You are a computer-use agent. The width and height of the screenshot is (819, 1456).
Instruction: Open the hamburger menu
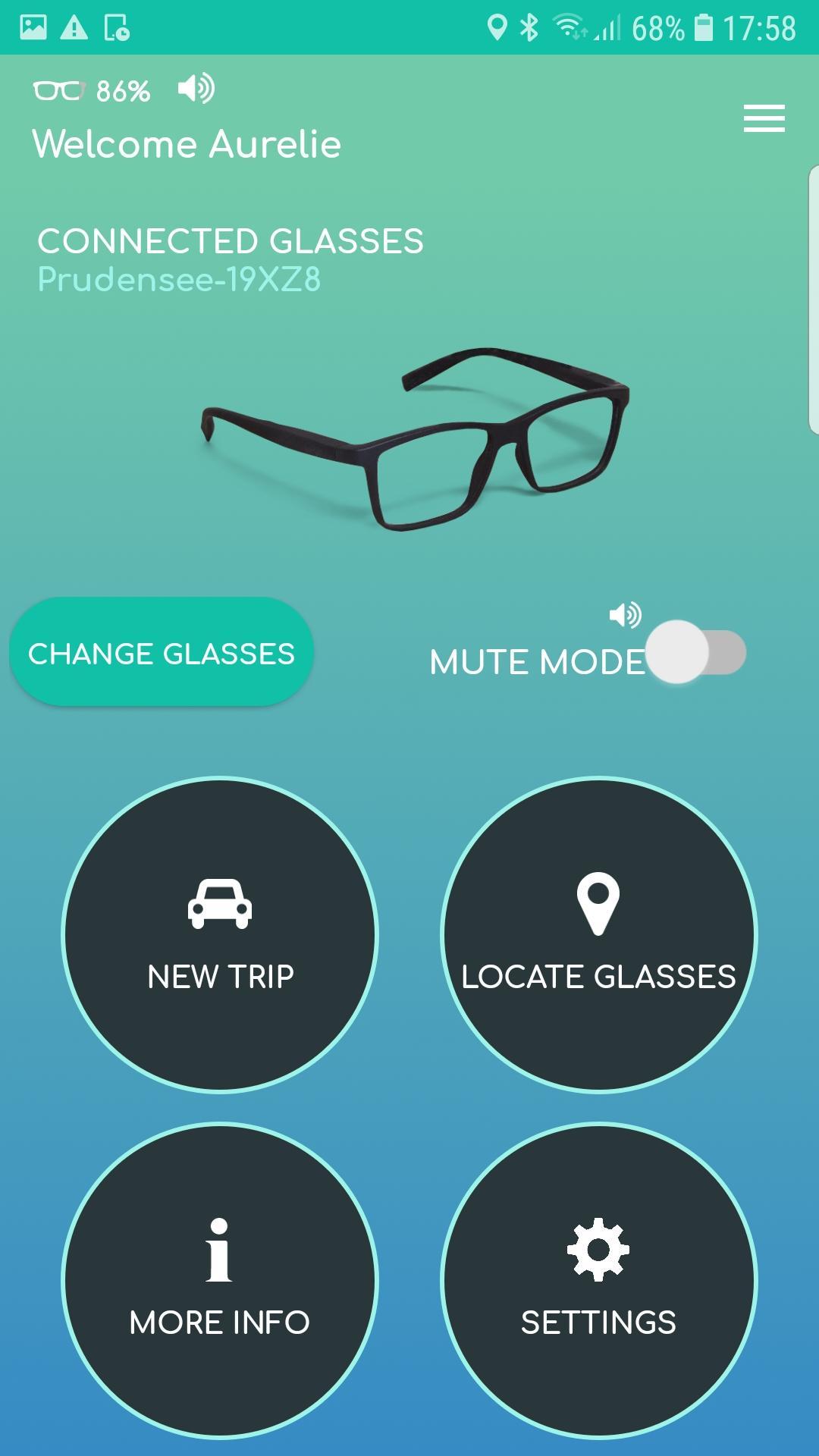[764, 119]
